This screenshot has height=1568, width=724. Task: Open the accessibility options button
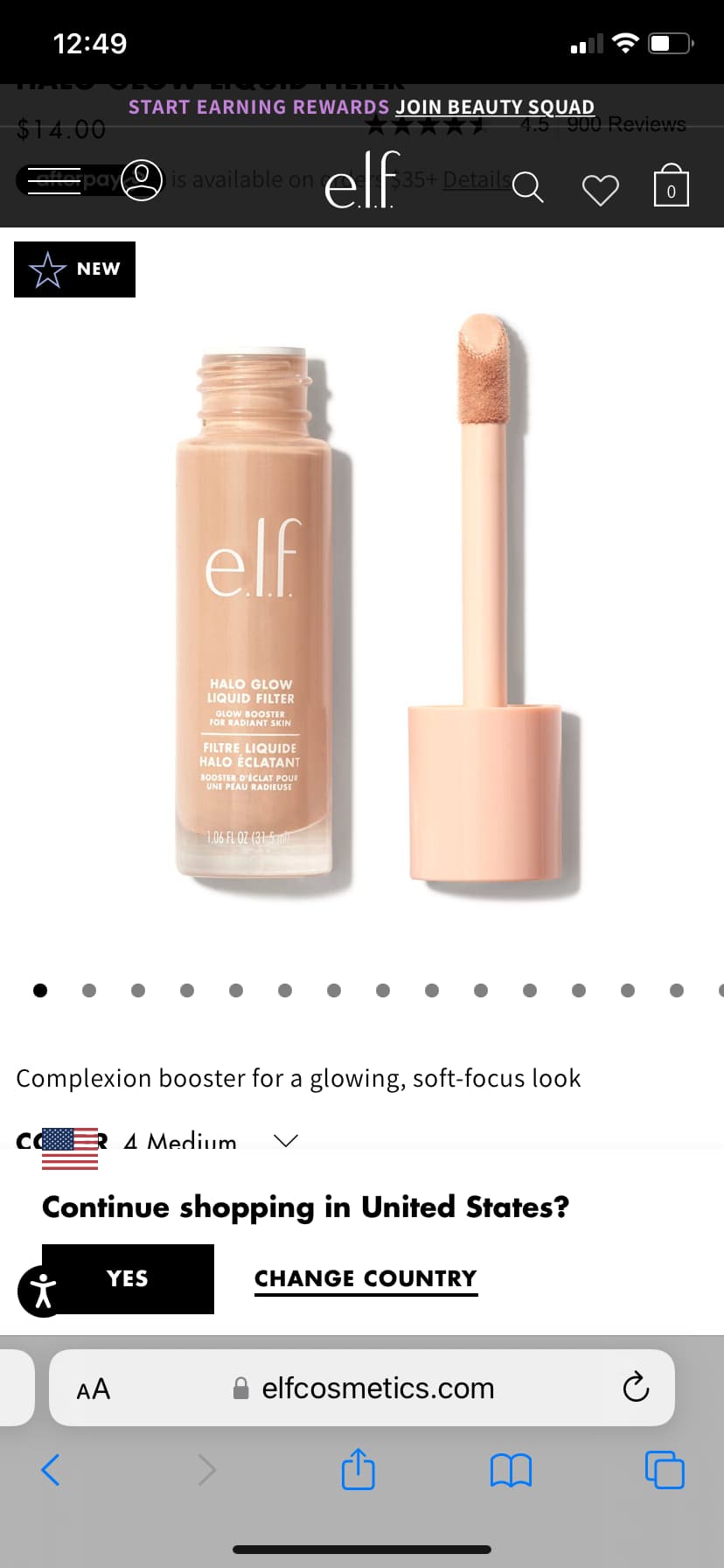click(x=41, y=1291)
